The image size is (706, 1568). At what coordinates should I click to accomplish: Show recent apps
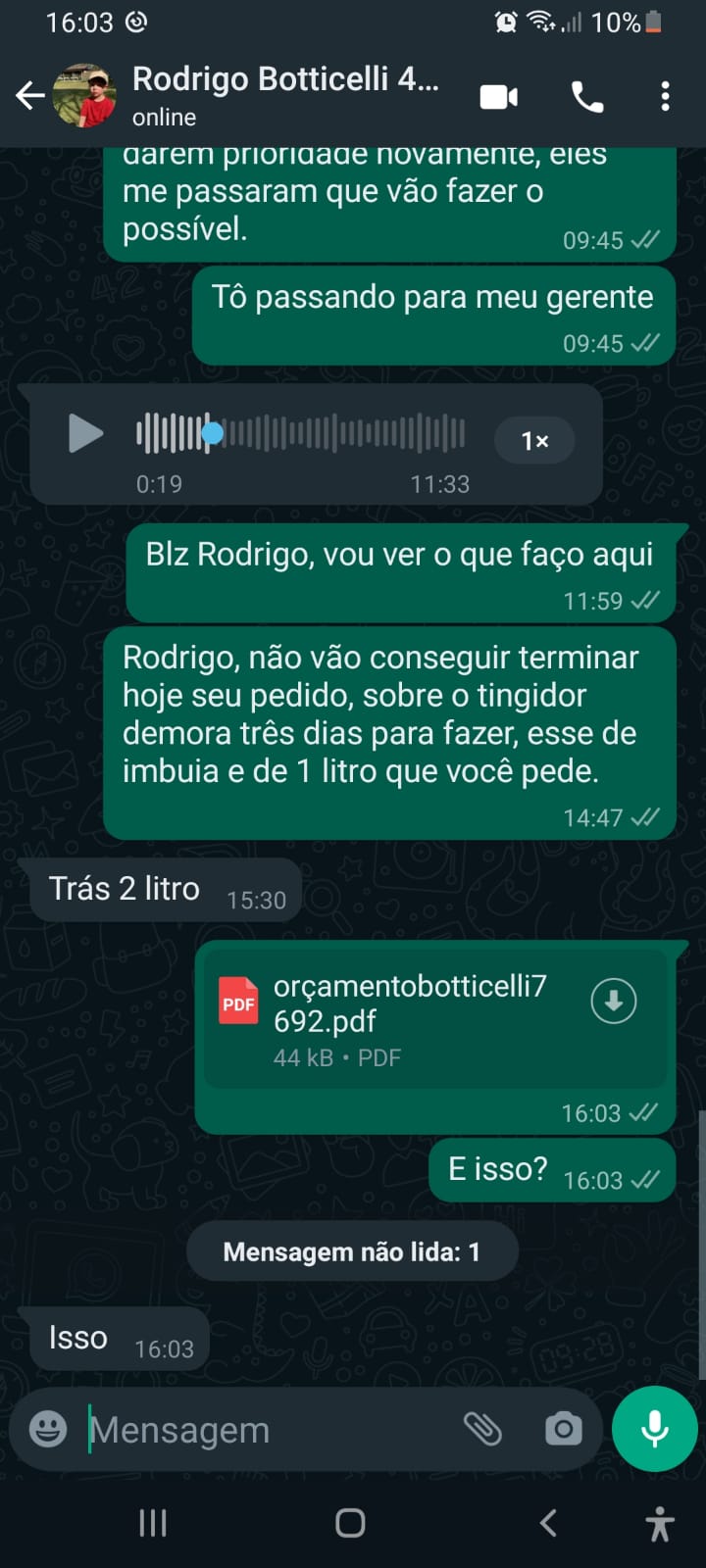pyautogui.click(x=153, y=1523)
